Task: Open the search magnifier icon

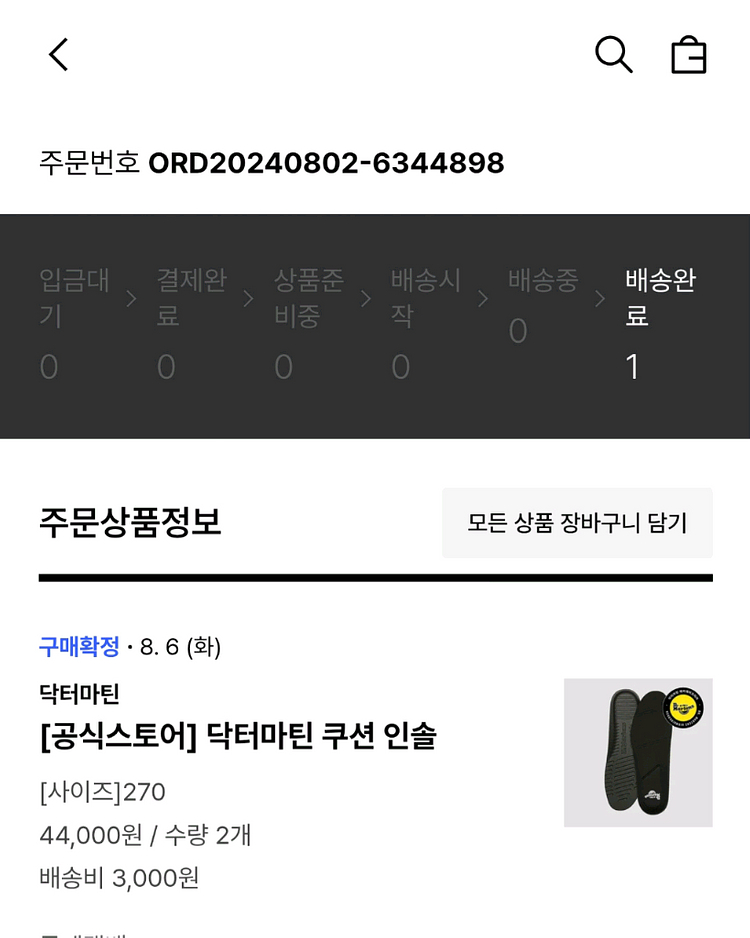Action: coord(613,55)
